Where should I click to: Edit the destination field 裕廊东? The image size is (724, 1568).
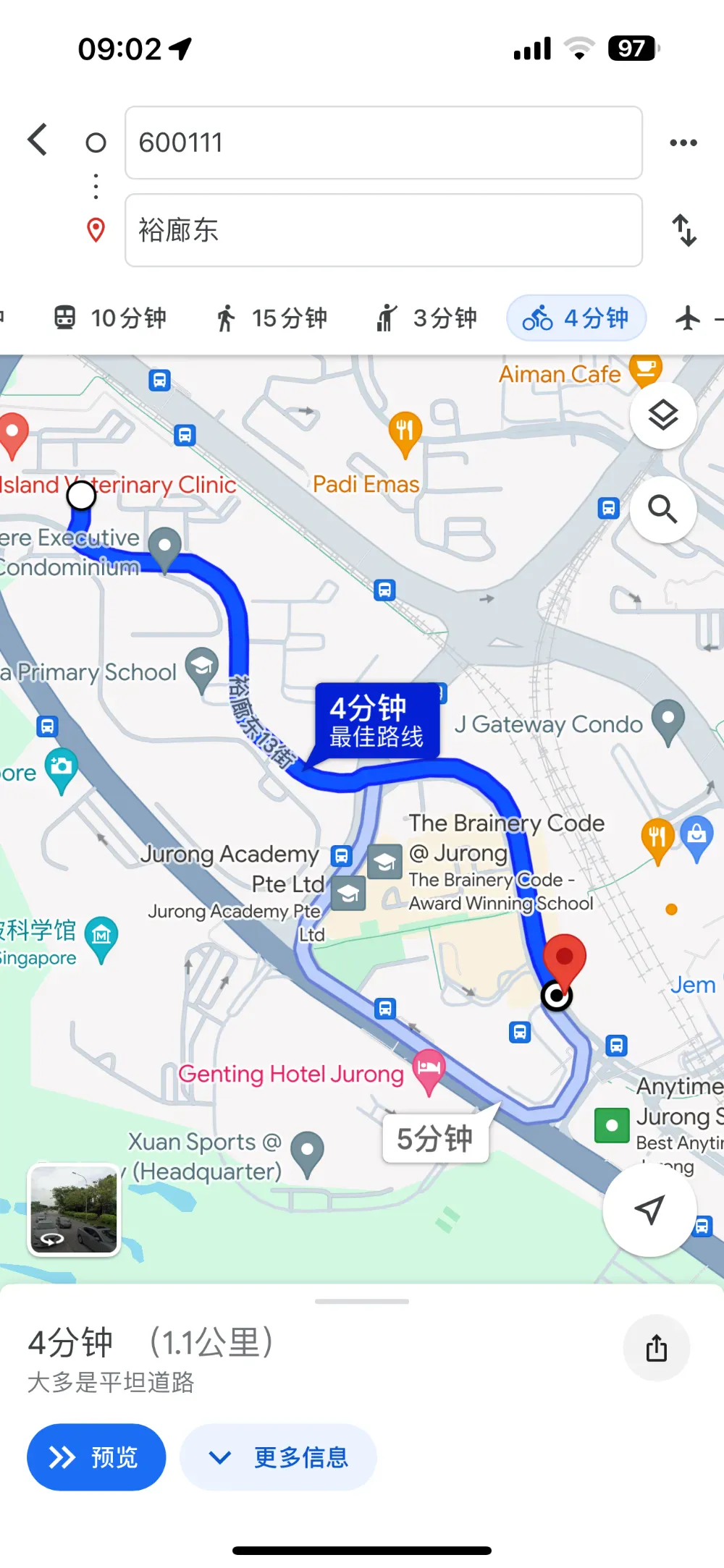pos(384,230)
